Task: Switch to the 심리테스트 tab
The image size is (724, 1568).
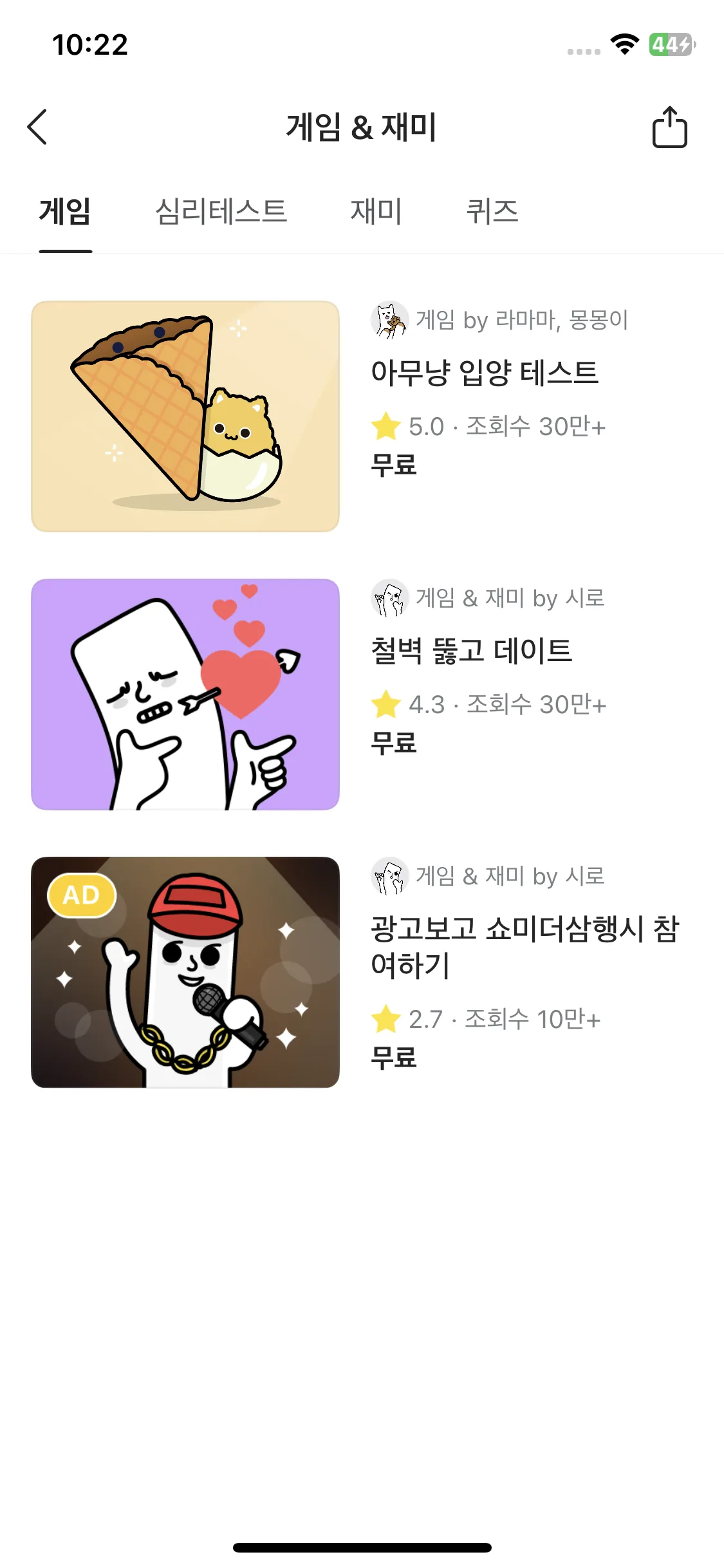Action: pos(221,212)
